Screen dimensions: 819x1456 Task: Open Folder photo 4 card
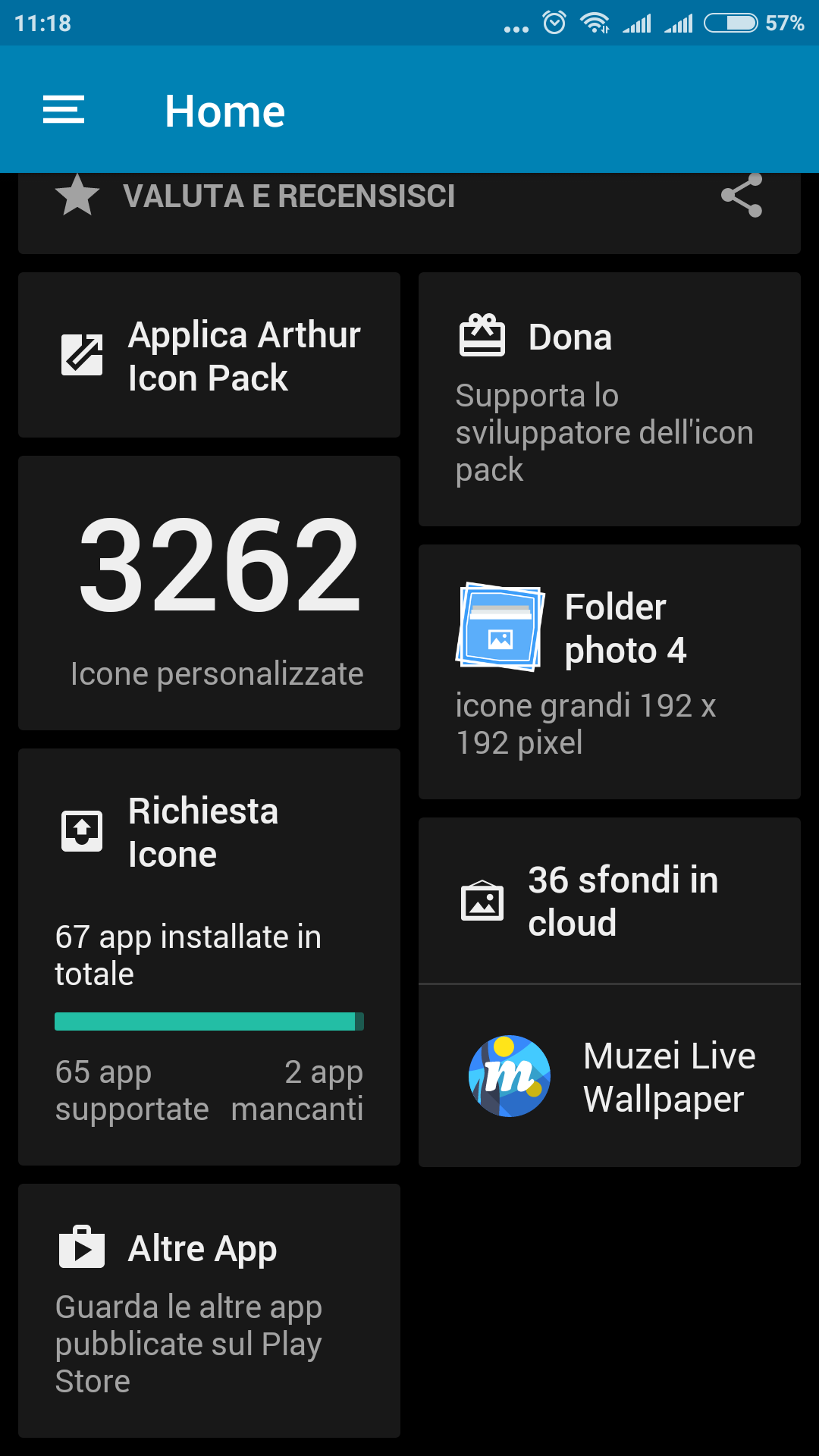click(x=609, y=672)
